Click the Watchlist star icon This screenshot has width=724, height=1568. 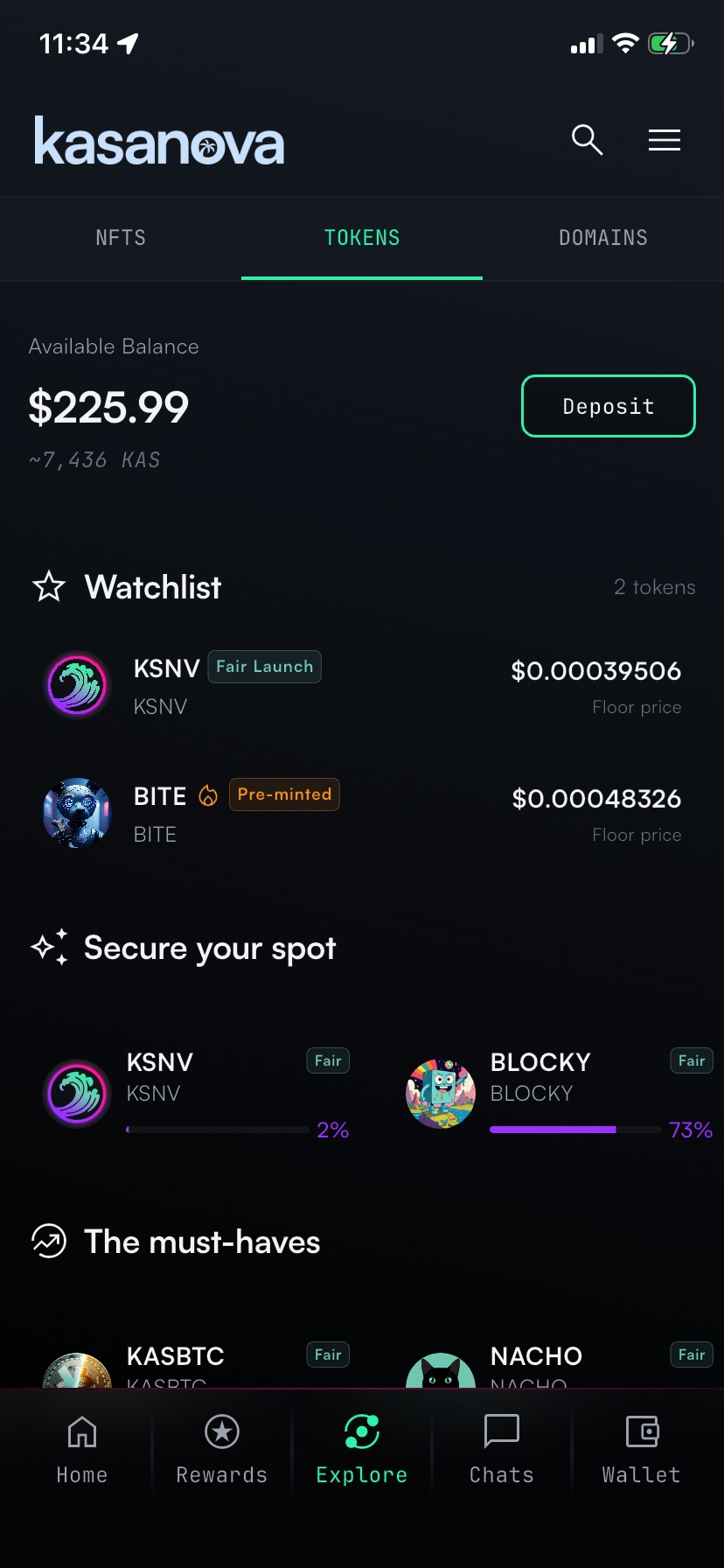[49, 587]
